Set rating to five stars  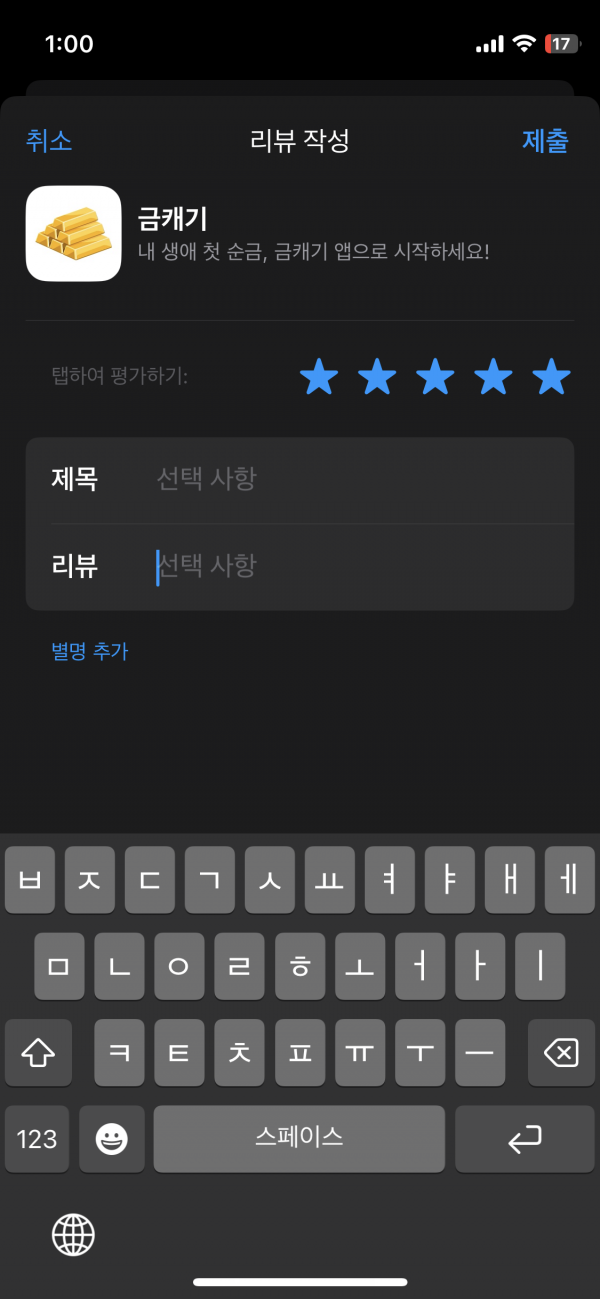coord(551,378)
